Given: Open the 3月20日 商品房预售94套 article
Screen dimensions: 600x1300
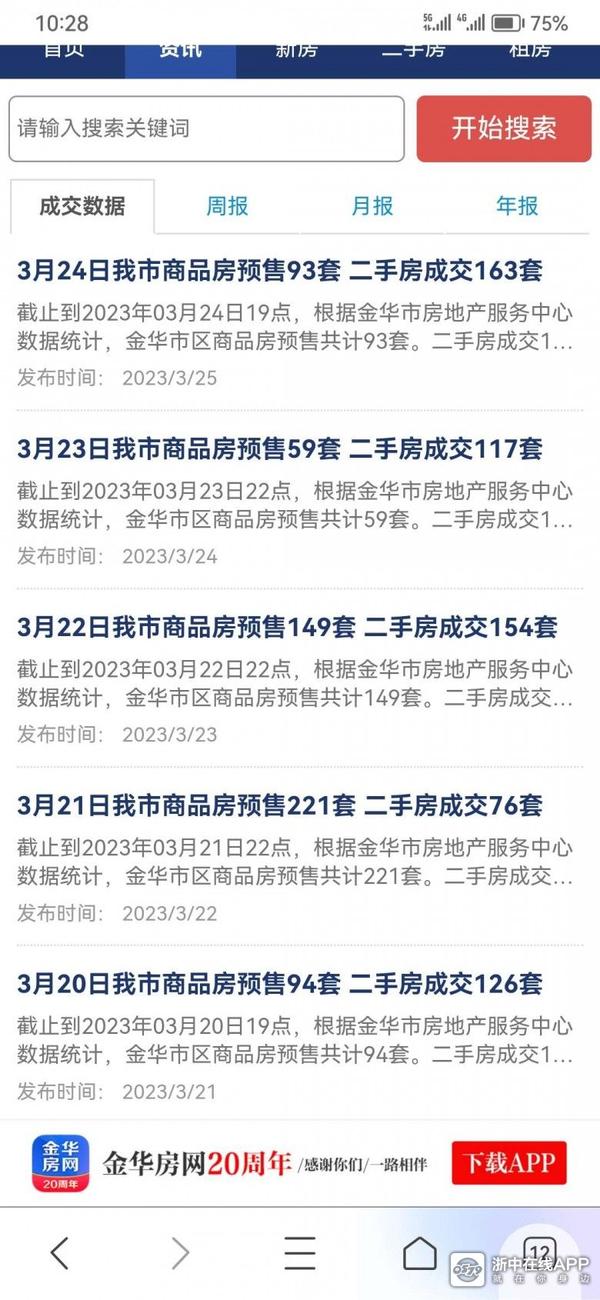Looking at the screenshot, I should coord(280,984).
